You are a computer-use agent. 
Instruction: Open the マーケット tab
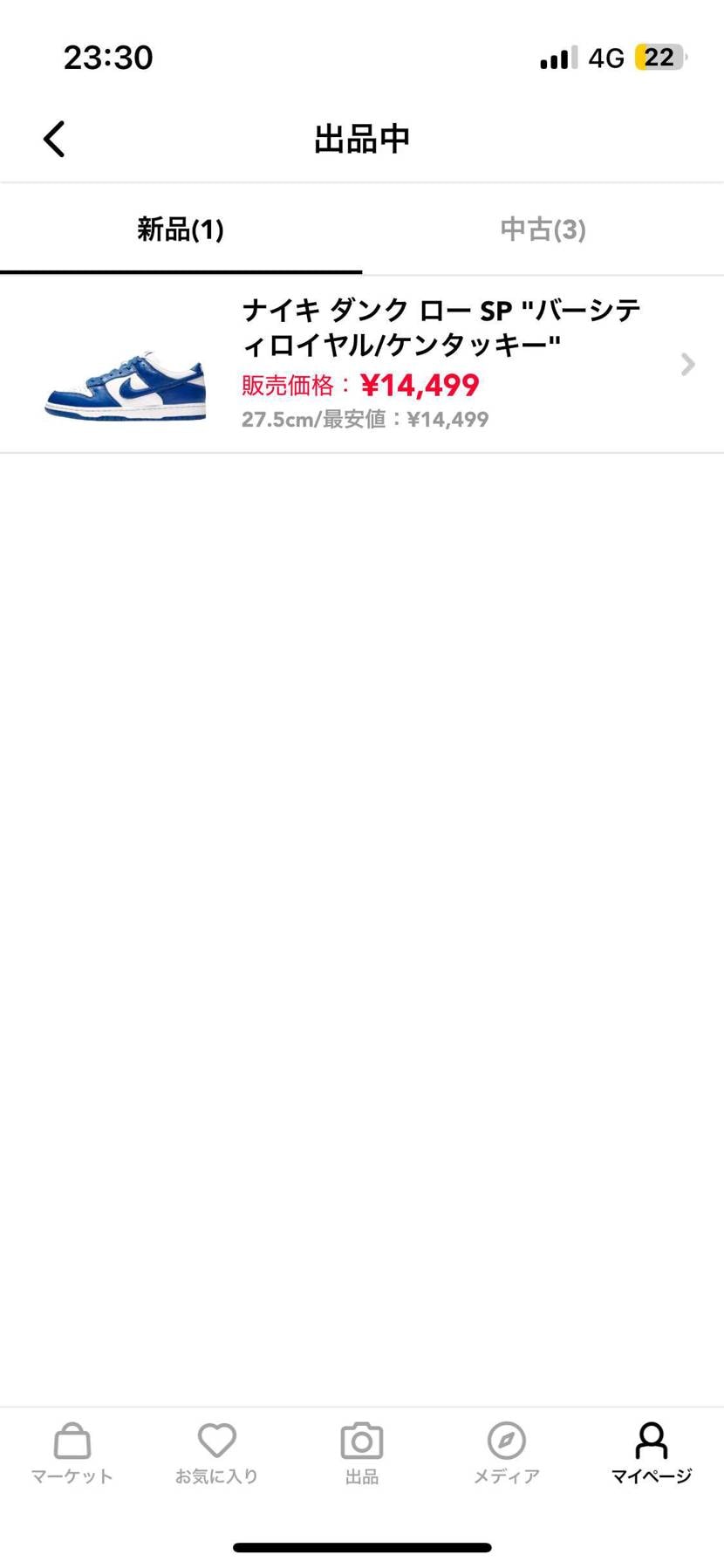click(72, 1453)
